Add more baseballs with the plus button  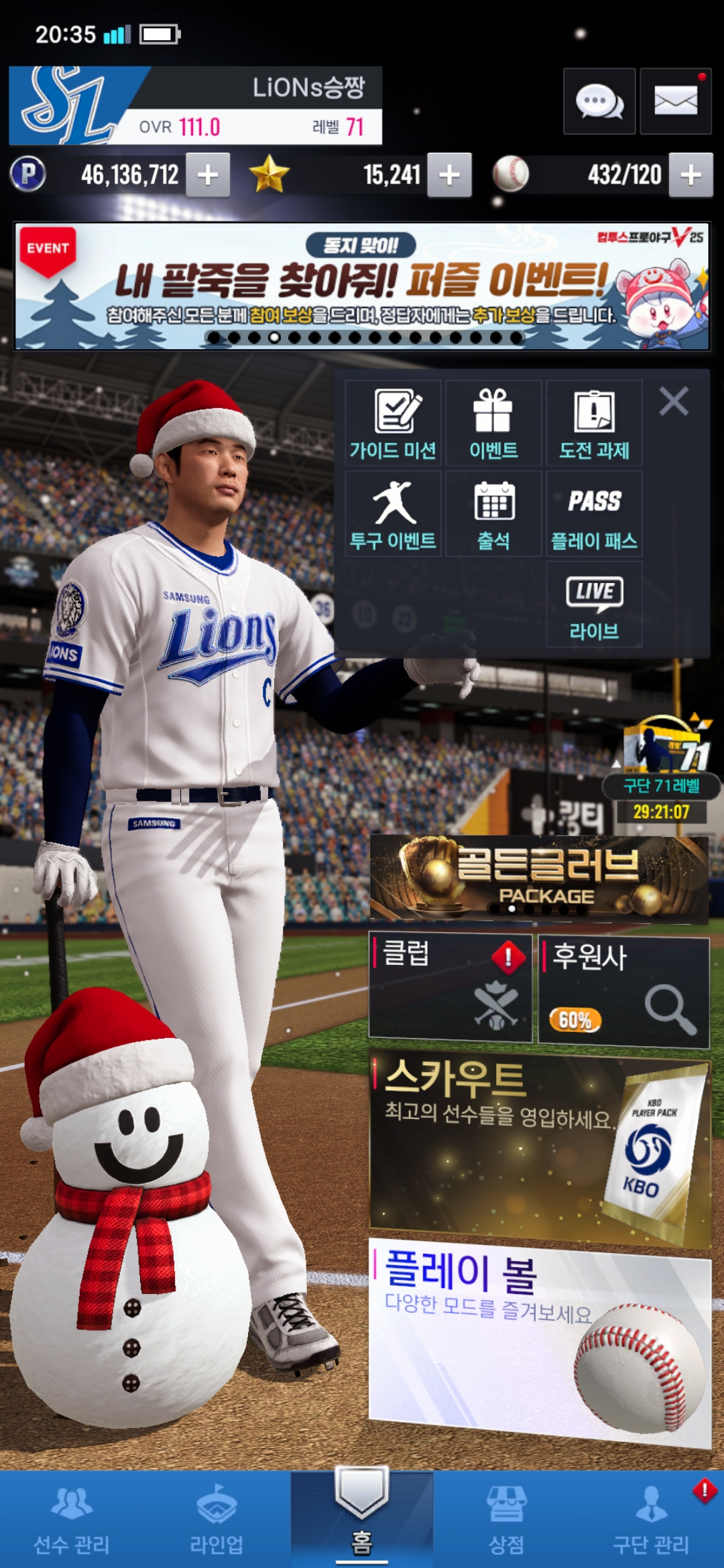(x=690, y=175)
